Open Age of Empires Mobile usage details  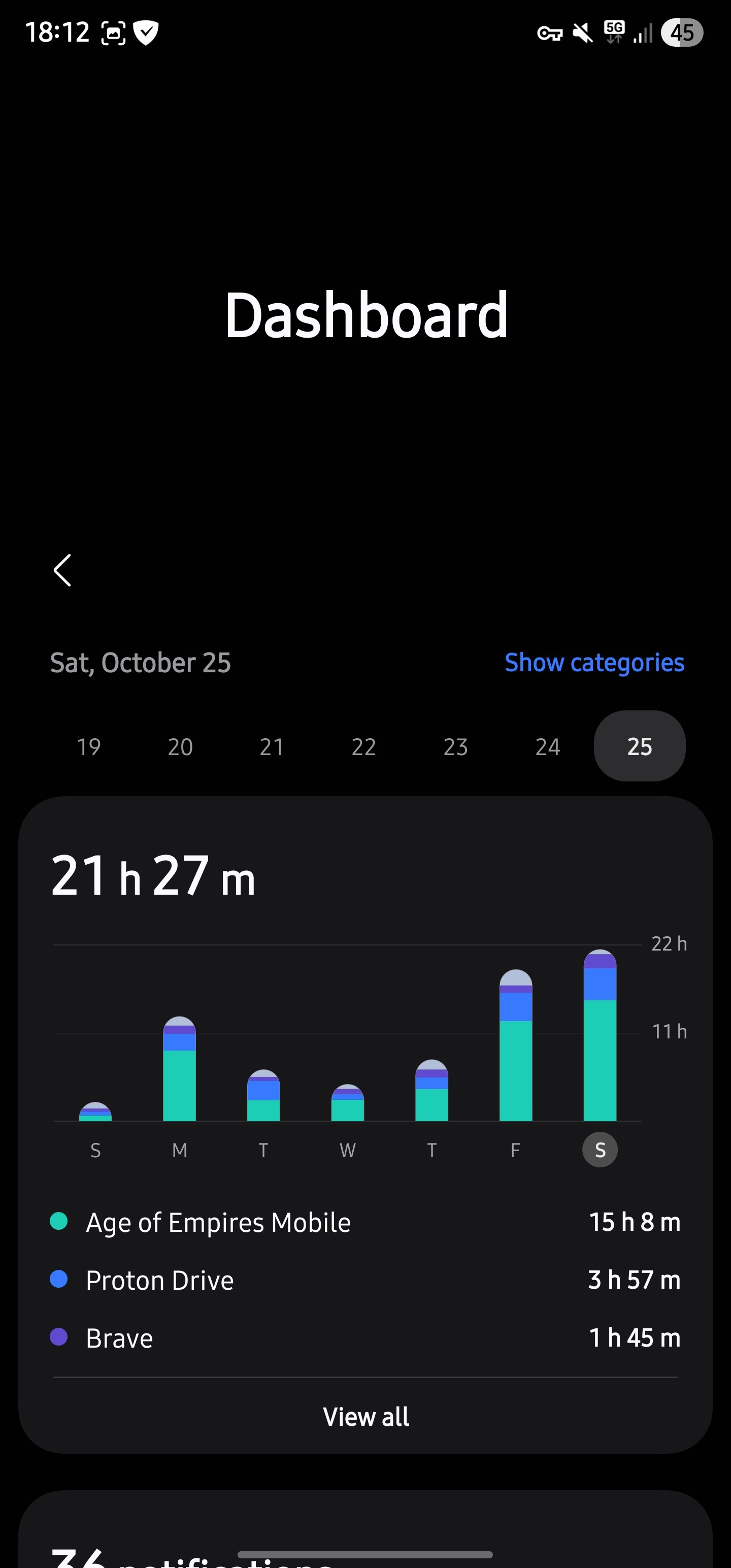(365, 1222)
